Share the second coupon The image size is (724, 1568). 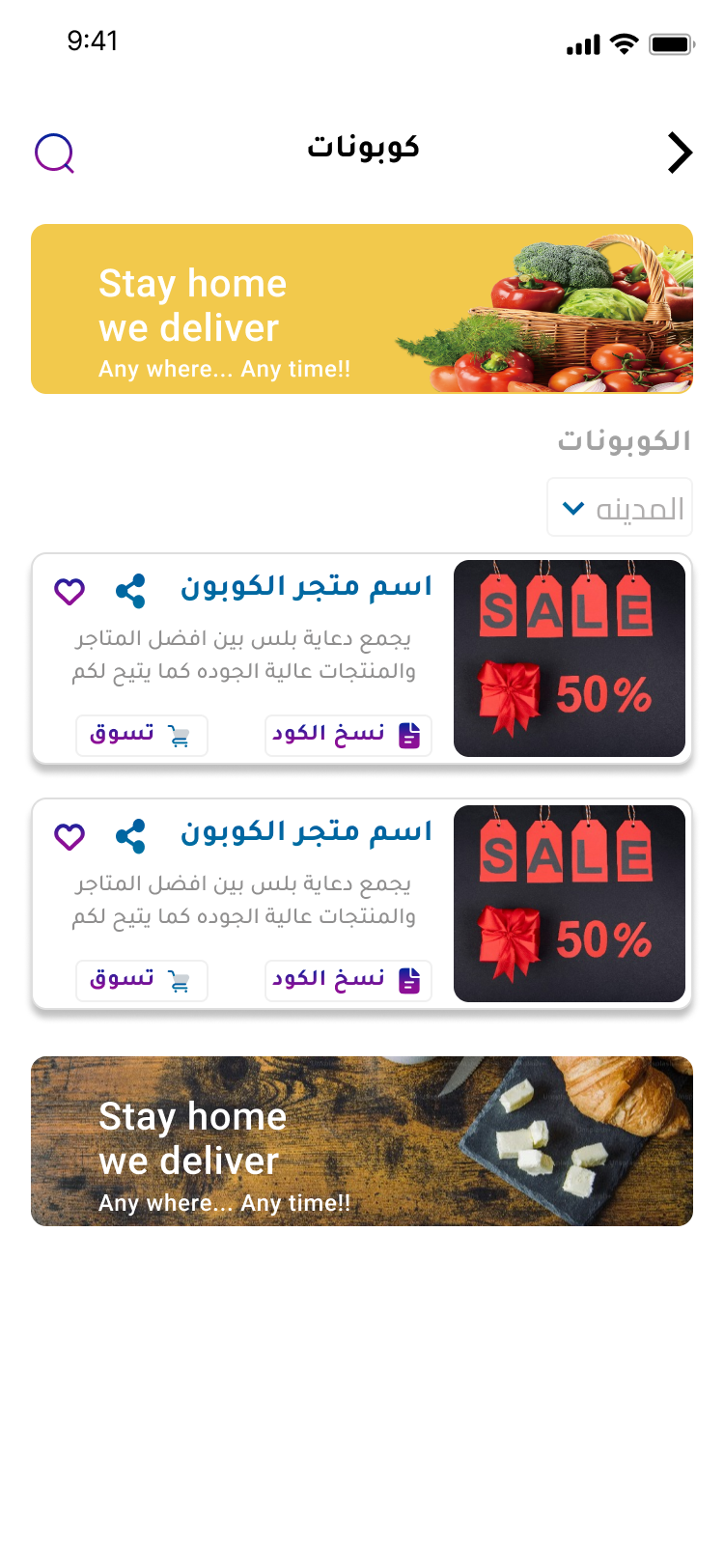pos(130,835)
